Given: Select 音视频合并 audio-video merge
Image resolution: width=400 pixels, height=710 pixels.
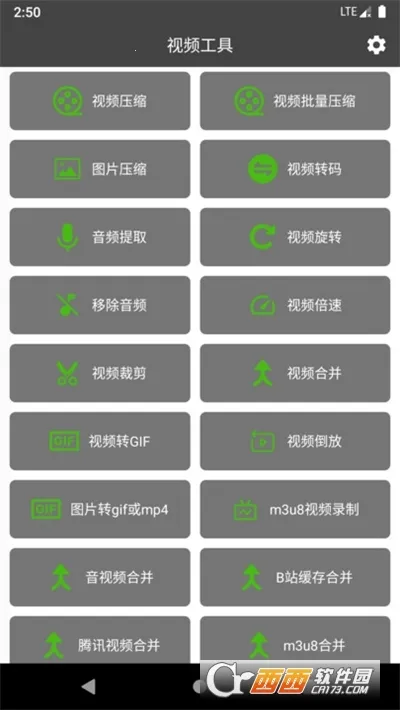Looking at the screenshot, I should [100, 577].
